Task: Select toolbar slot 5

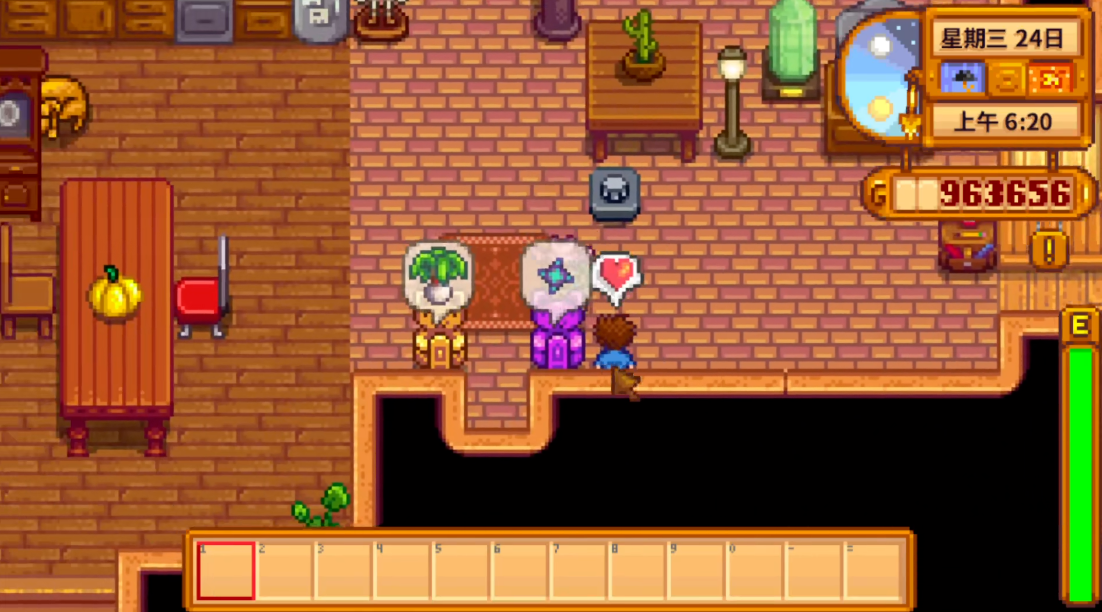Action: point(462,570)
